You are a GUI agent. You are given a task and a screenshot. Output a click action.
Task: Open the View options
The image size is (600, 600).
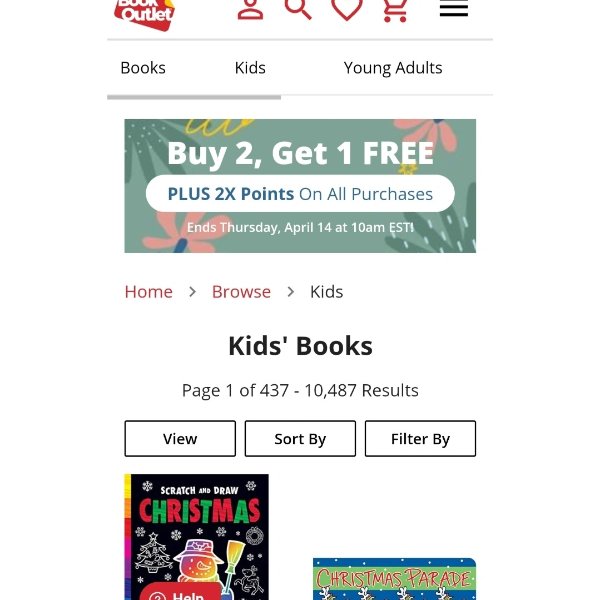(x=180, y=439)
